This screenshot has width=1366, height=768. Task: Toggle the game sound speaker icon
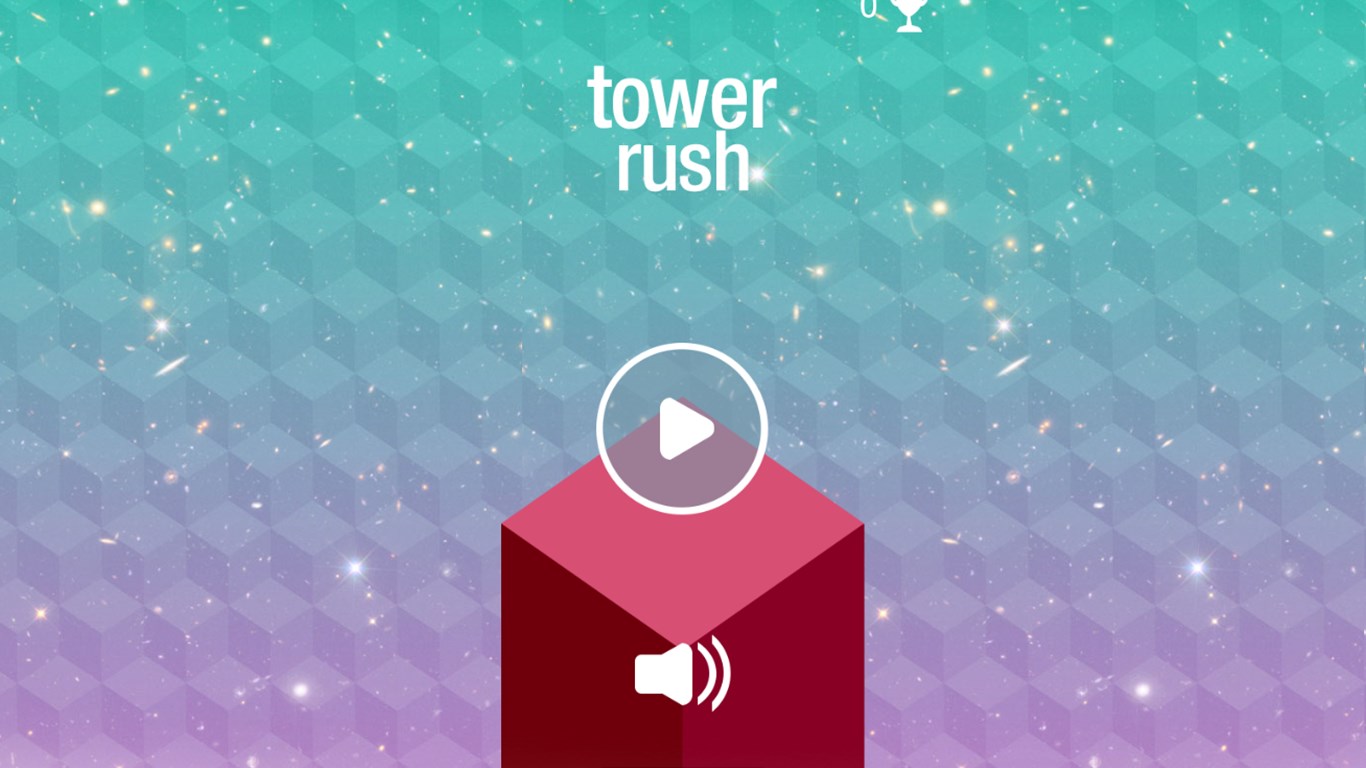(x=682, y=675)
